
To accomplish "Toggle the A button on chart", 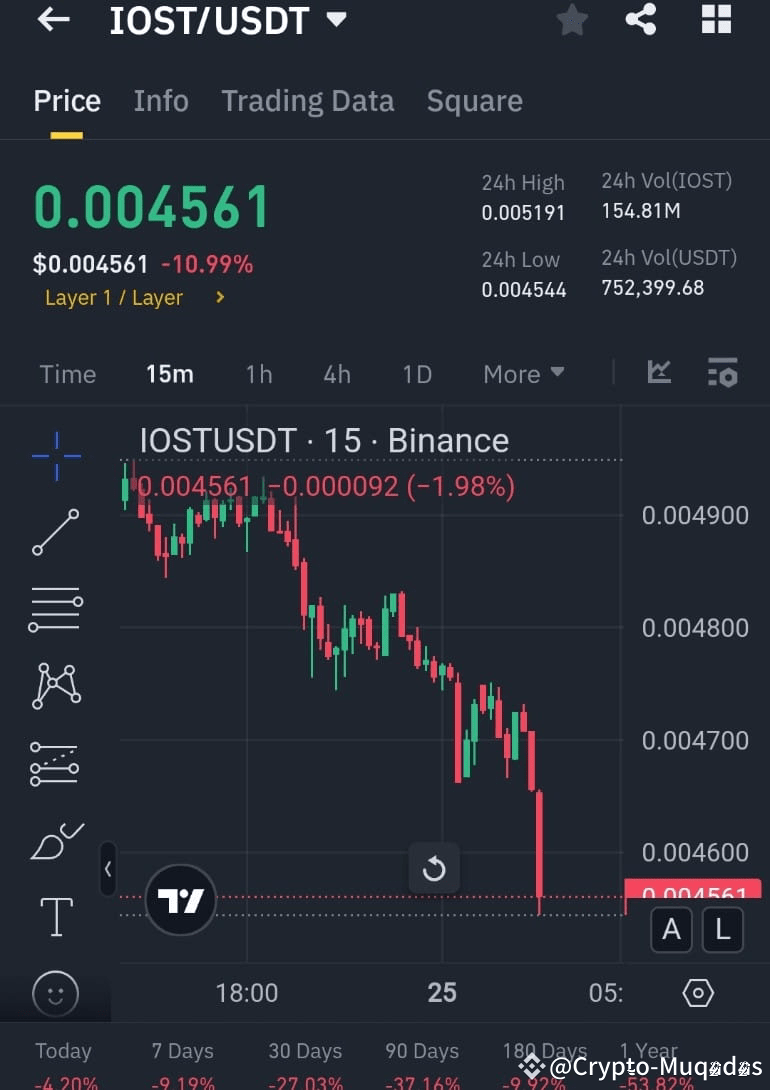I will pos(671,929).
